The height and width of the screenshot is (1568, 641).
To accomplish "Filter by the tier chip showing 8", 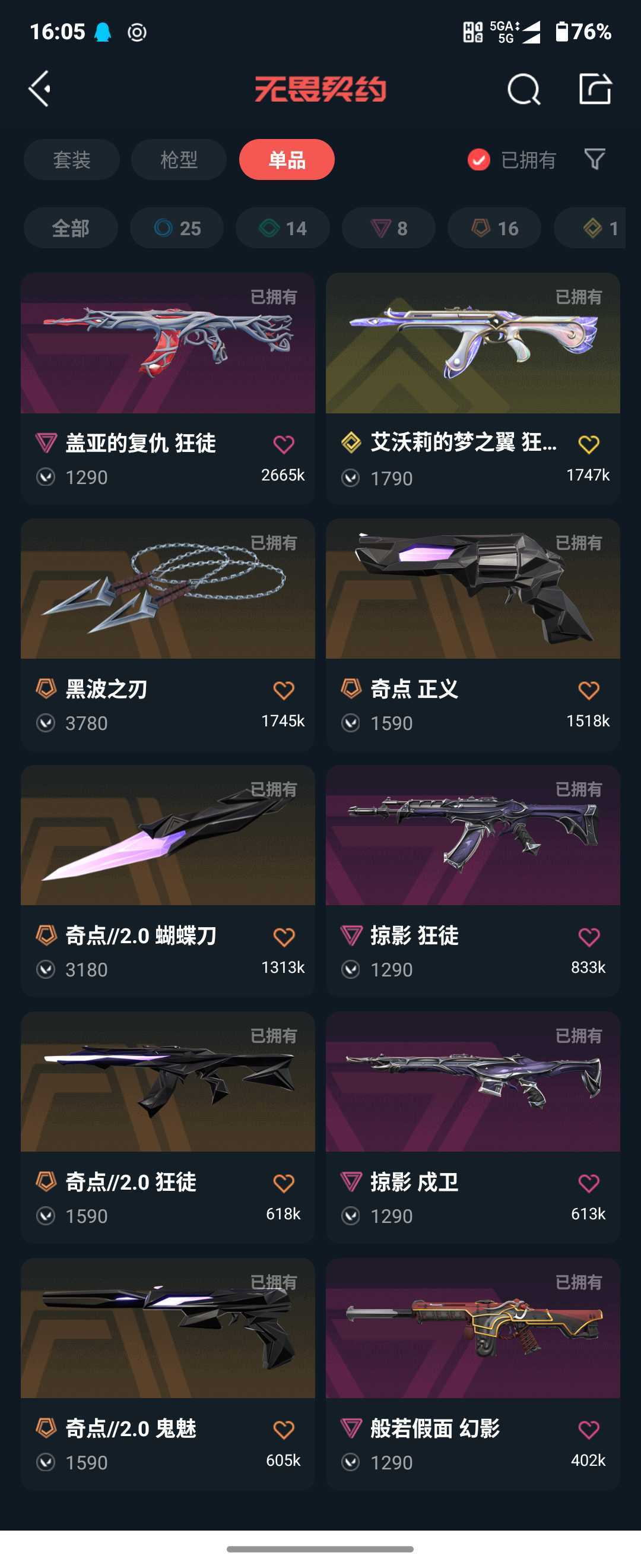I will tap(389, 227).
